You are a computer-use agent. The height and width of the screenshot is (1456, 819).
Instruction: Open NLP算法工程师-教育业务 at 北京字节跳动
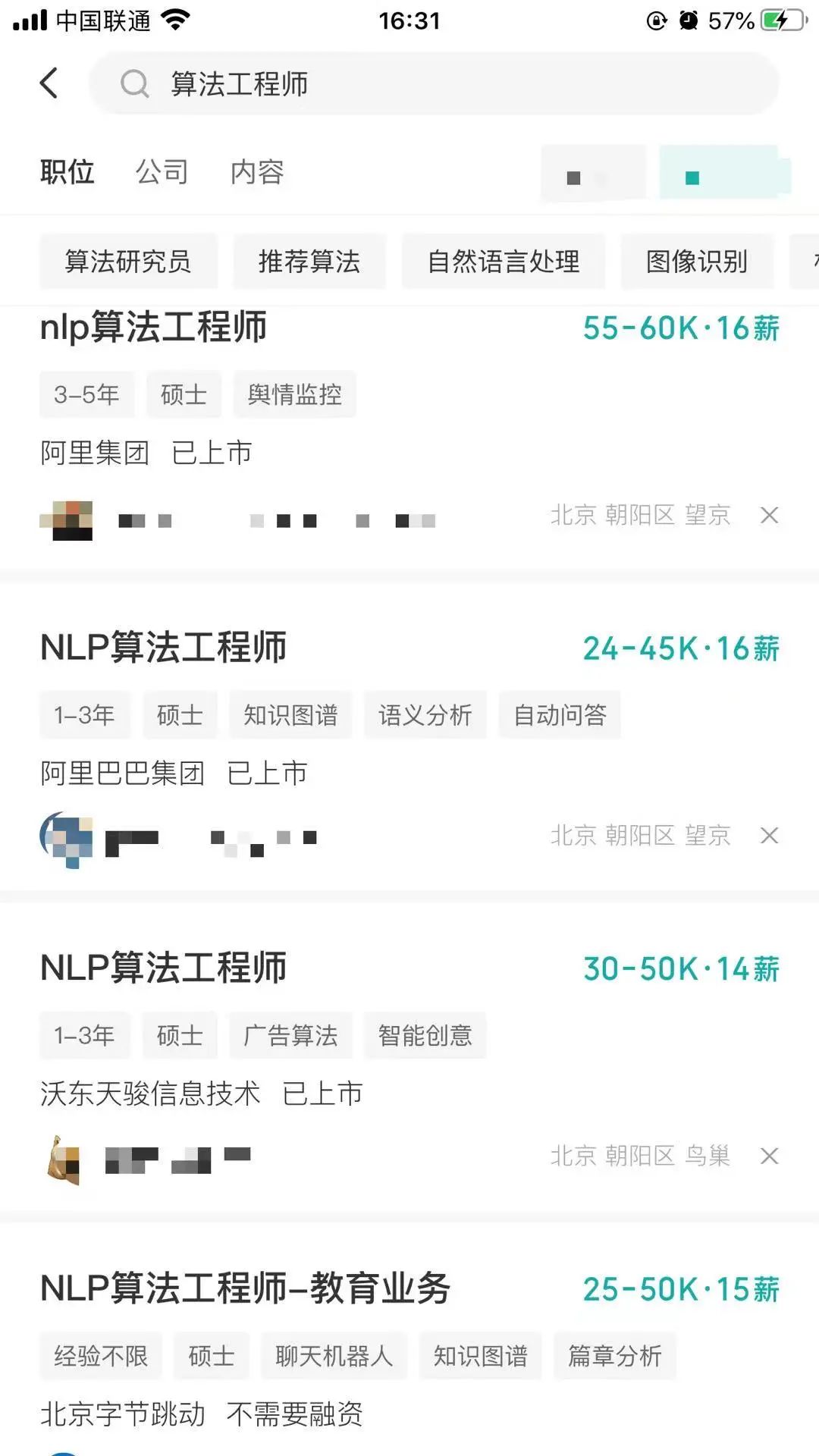[x=245, y=1288]
